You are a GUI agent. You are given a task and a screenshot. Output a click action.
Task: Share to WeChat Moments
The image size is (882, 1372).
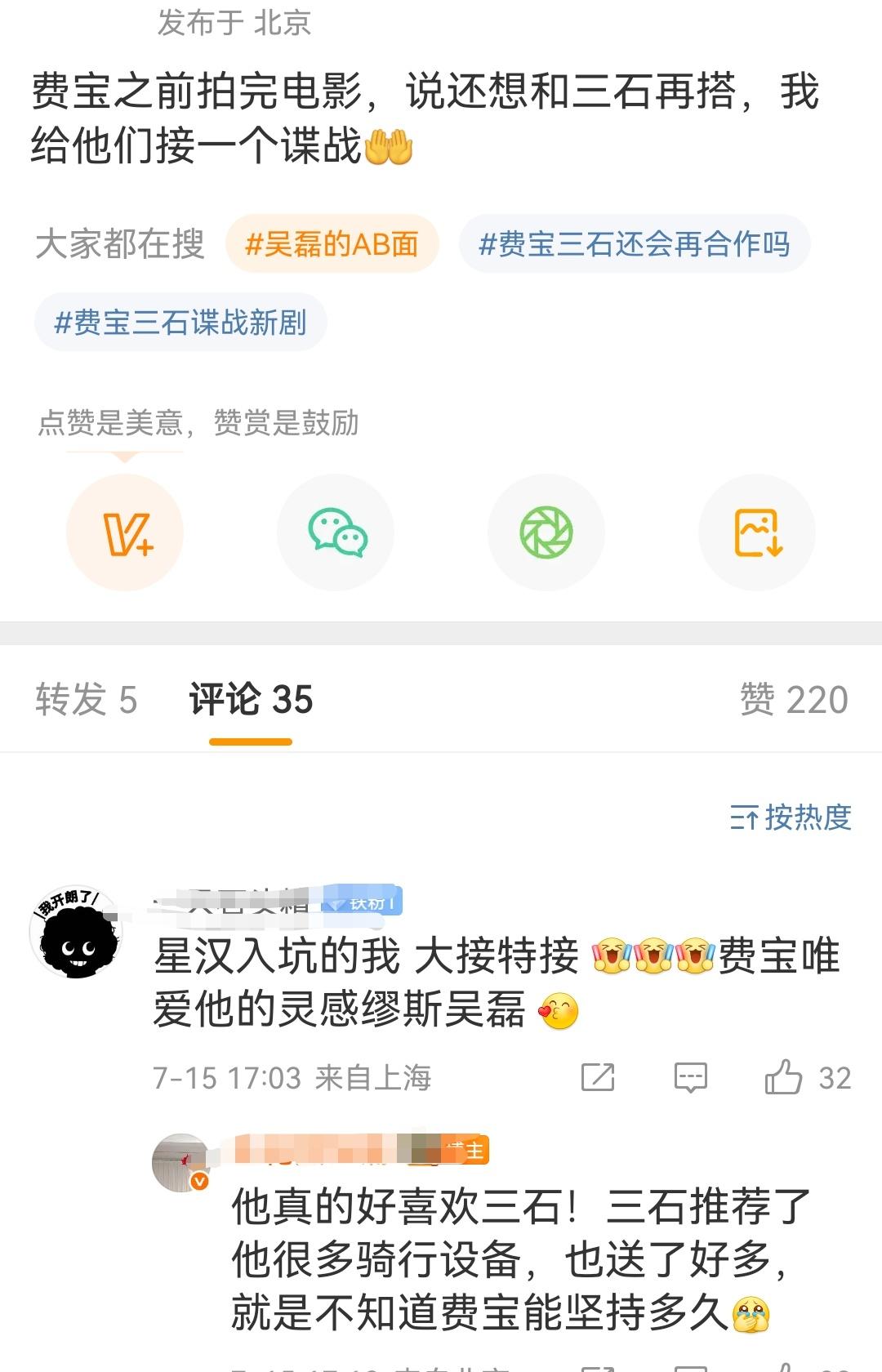click(546, 532)
